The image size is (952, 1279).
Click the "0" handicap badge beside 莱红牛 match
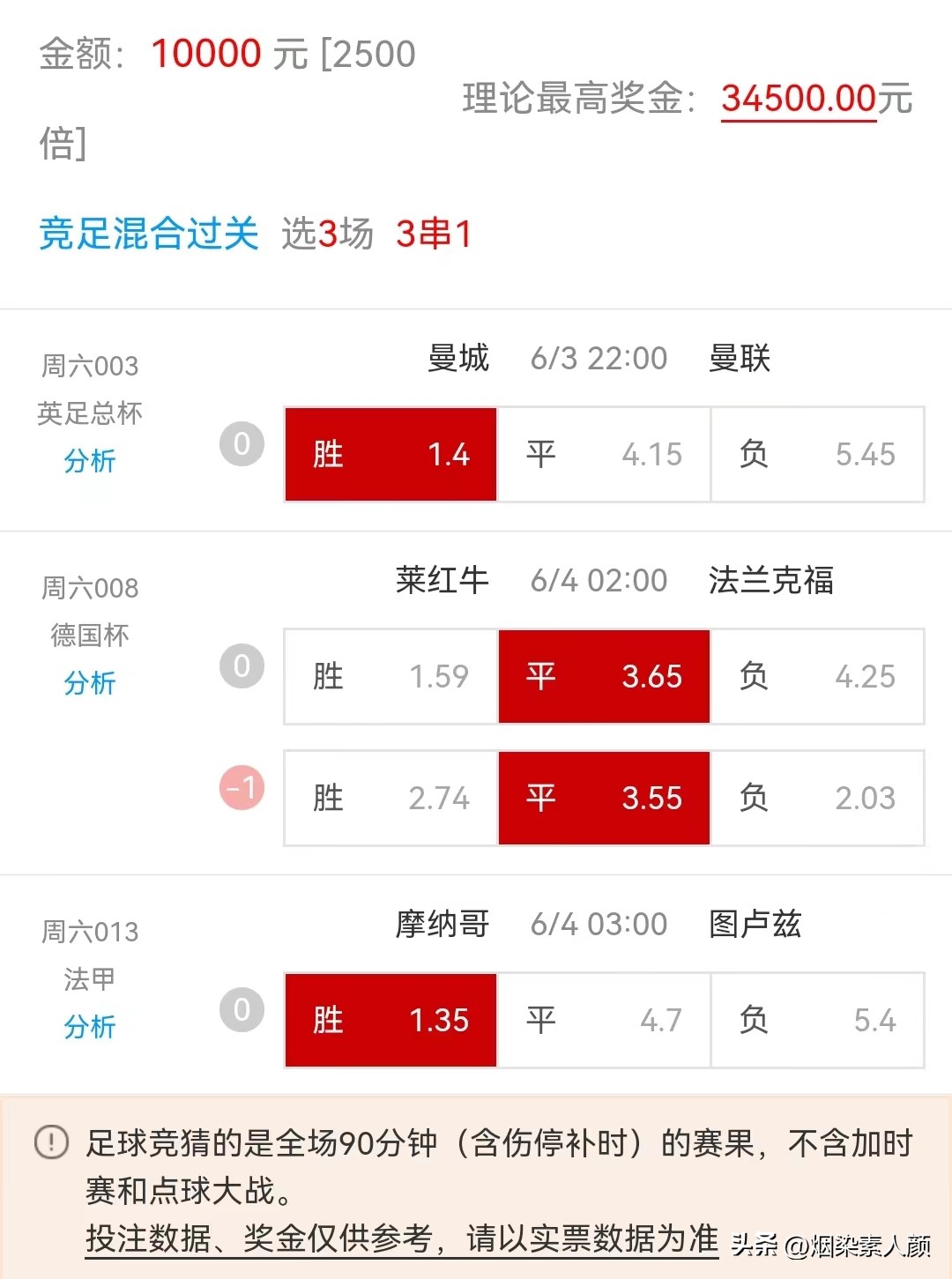(241, 667)
